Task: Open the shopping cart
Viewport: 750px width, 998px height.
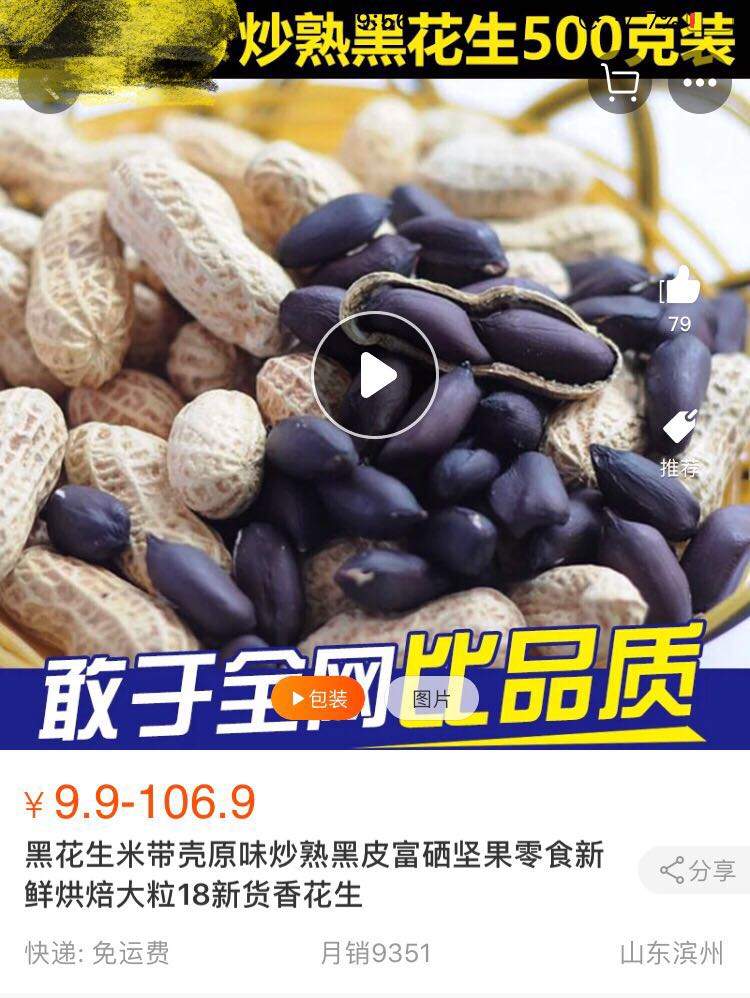Action: [622, 84]
